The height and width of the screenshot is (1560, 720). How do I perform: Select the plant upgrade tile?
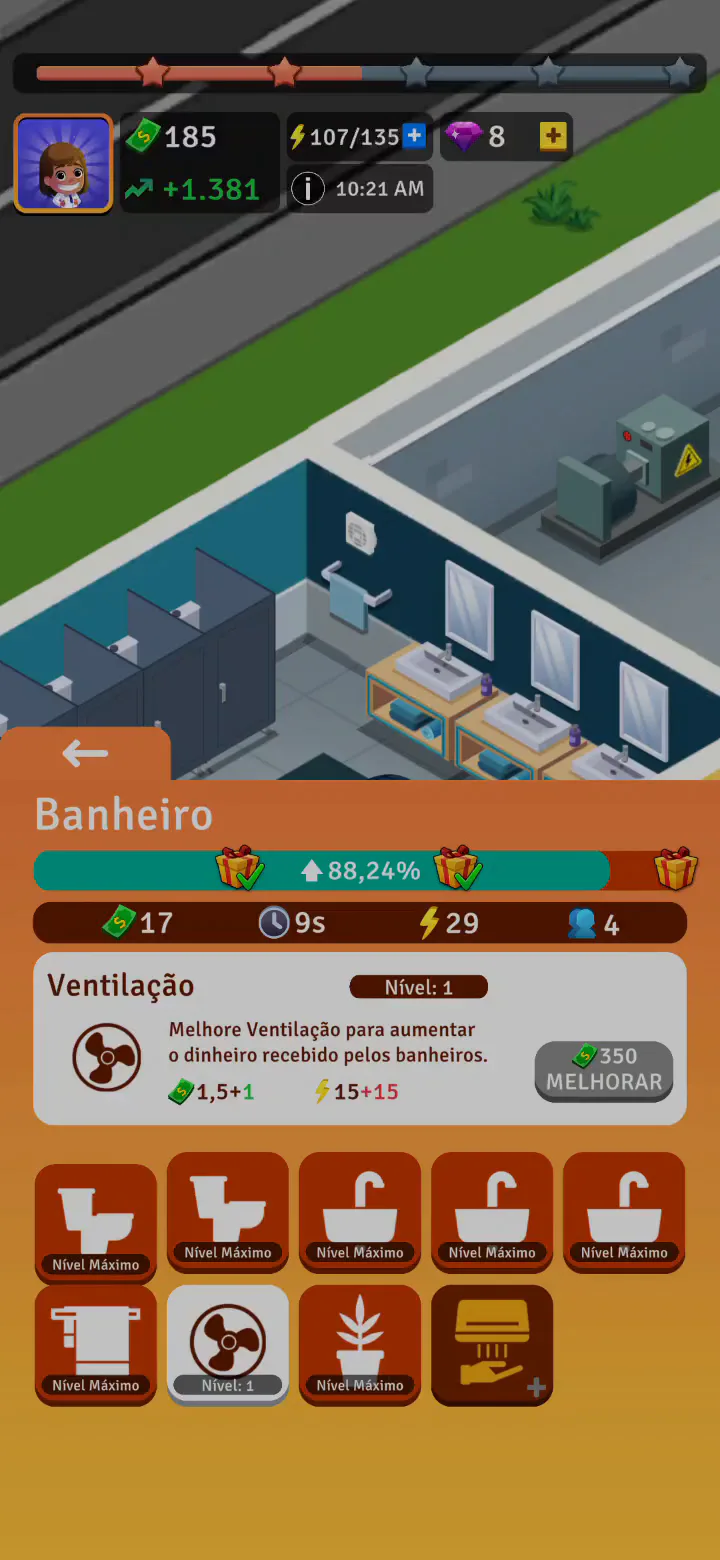[360, 1343]
